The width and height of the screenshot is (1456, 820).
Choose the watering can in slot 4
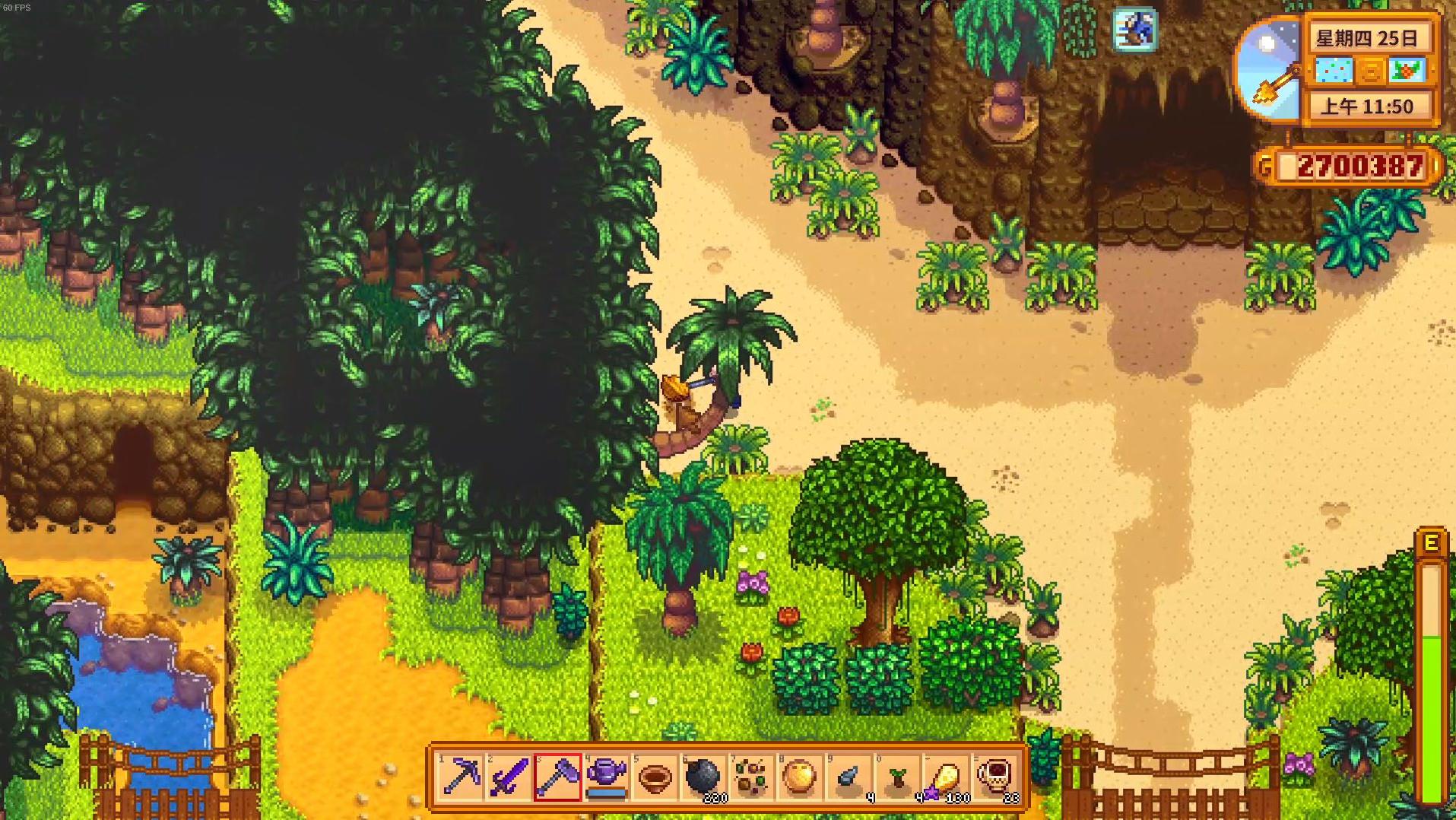pyautogui.click(x=606, y=777)
